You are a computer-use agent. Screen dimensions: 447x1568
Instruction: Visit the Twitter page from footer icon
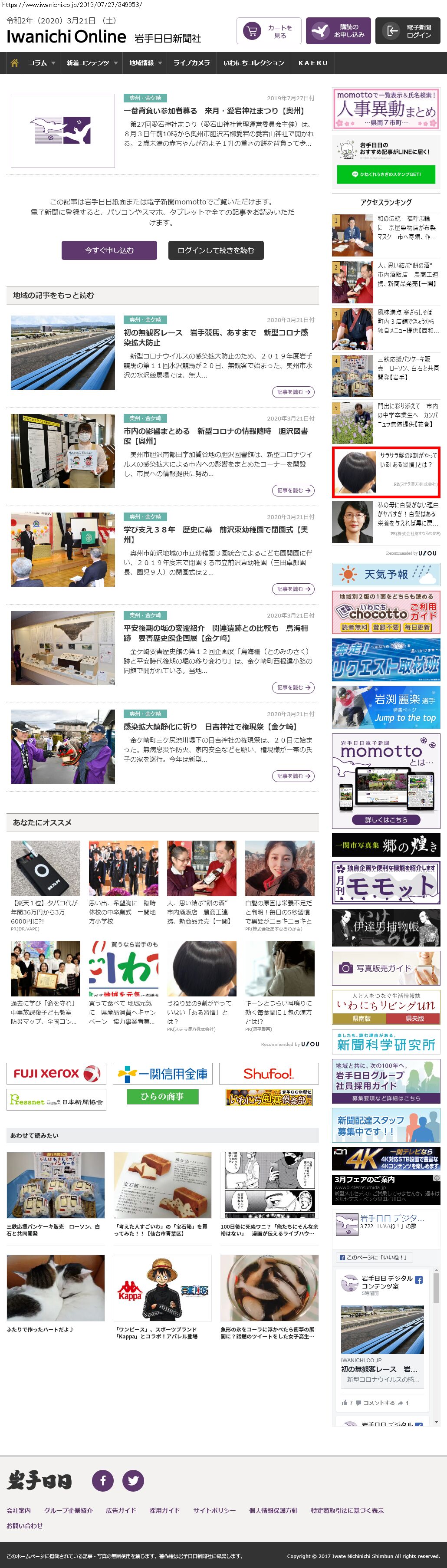(133, 1480)
